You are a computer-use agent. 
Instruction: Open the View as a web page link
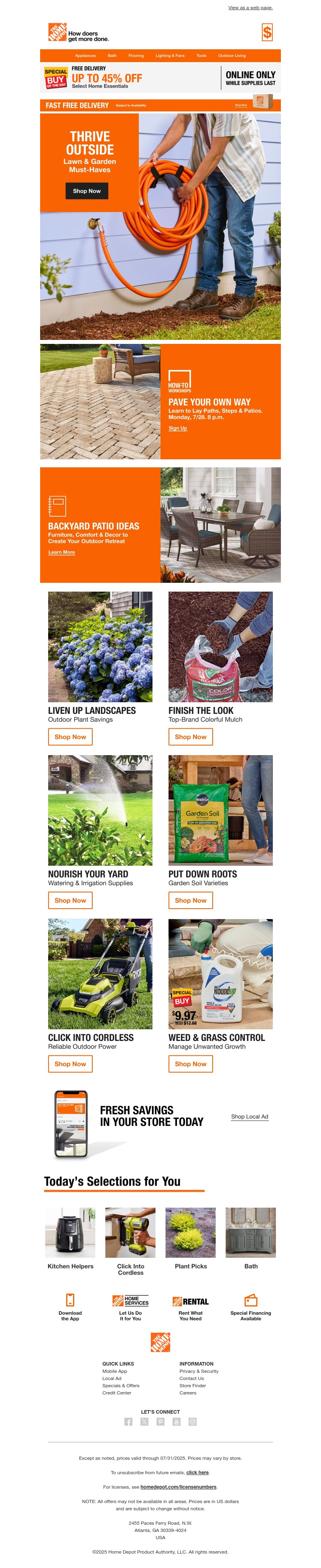coord(250,8)
